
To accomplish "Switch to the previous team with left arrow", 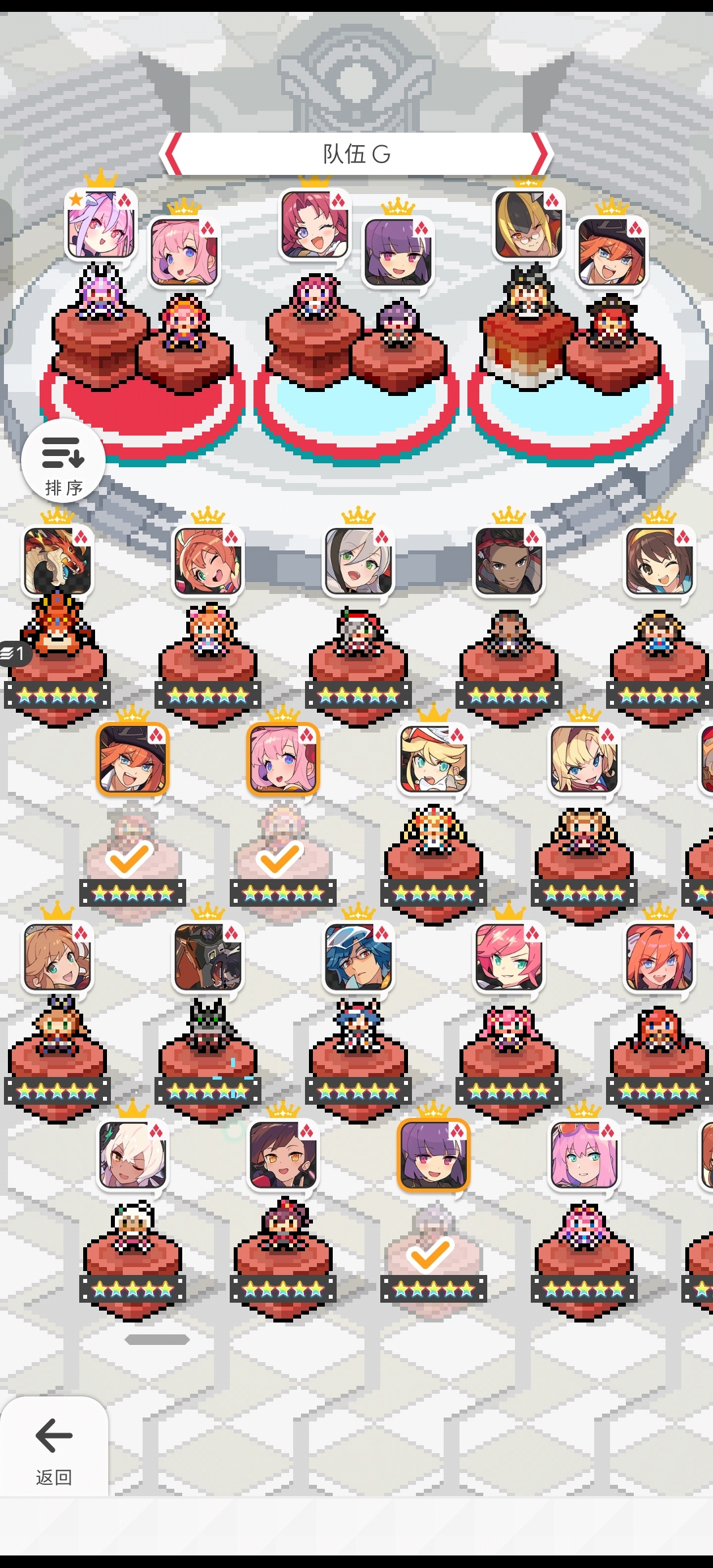I will point(173,154).
